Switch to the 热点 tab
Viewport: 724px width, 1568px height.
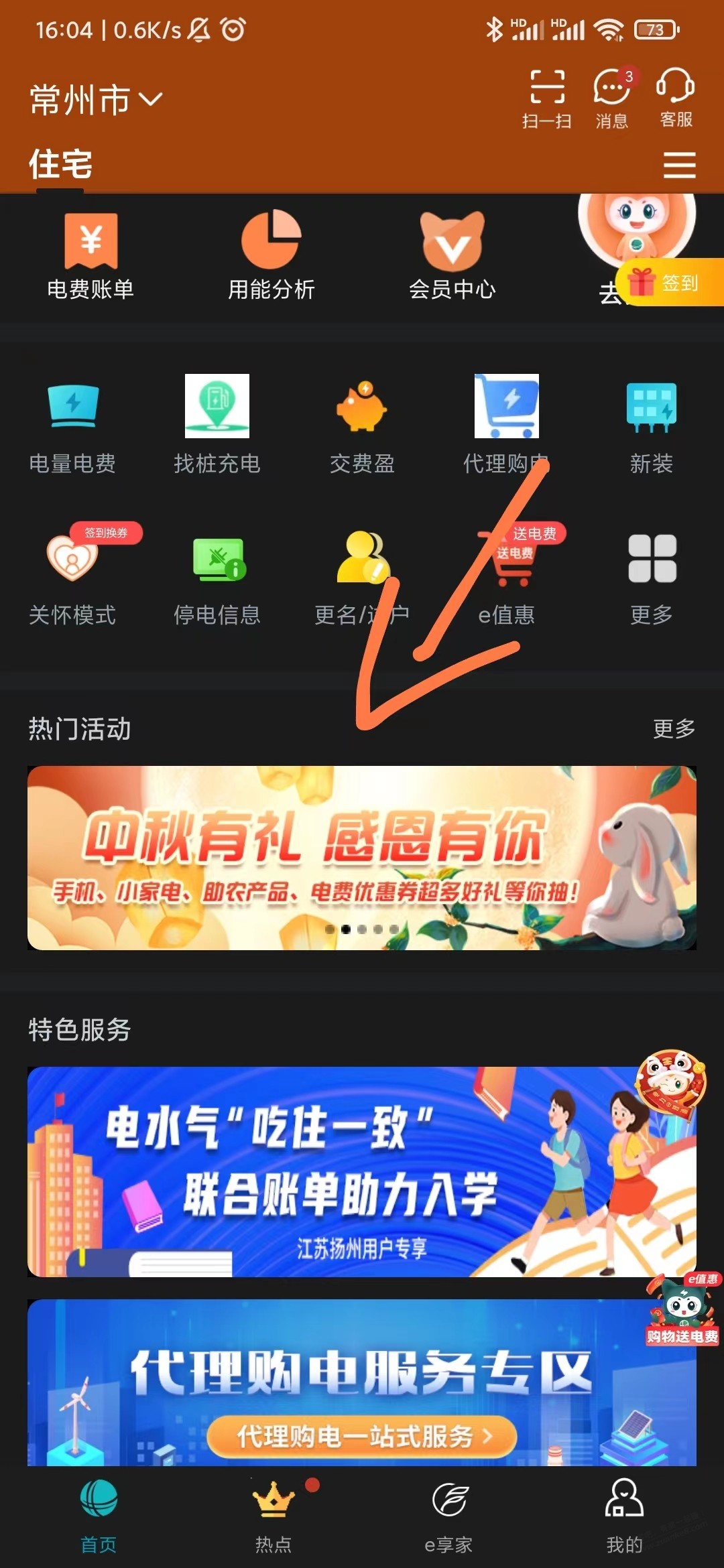click(x=274, y=1516)
